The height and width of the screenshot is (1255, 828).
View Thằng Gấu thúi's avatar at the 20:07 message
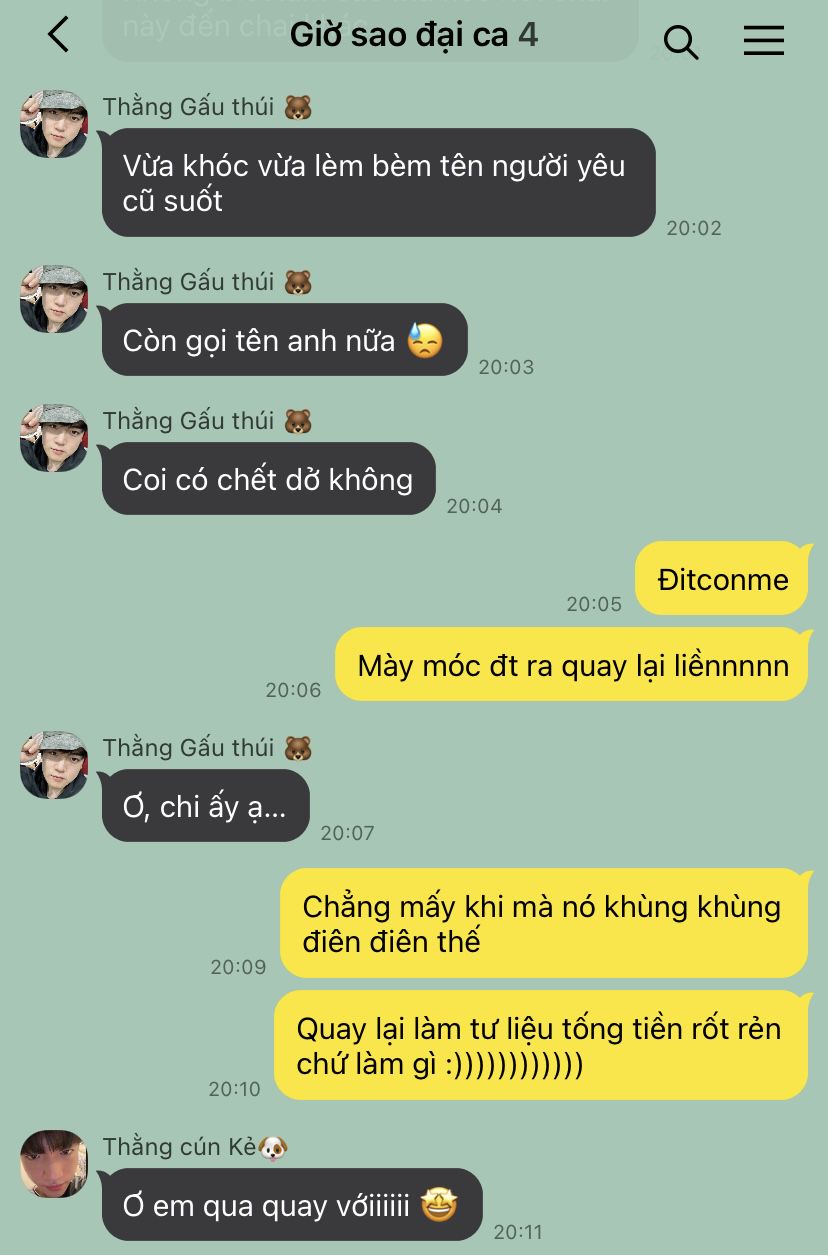[x=54, y=765]
